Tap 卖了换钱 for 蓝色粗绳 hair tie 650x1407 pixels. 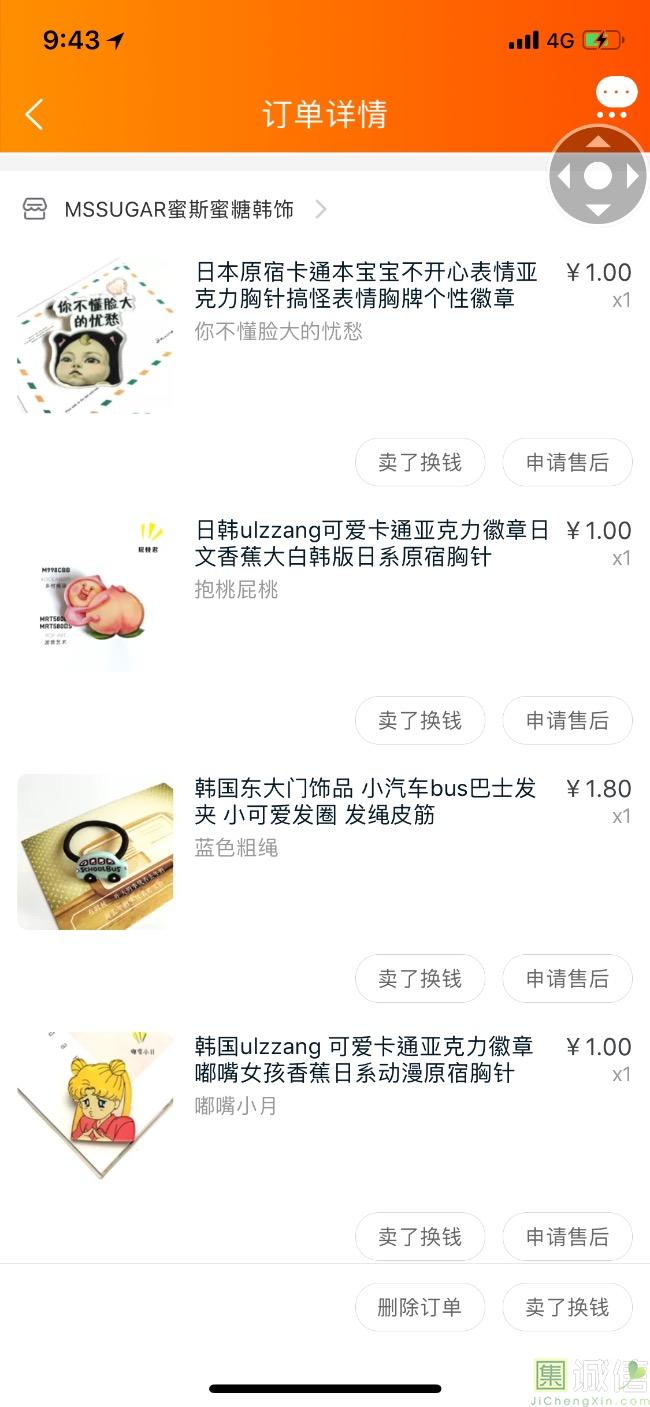tap(420, 978)
